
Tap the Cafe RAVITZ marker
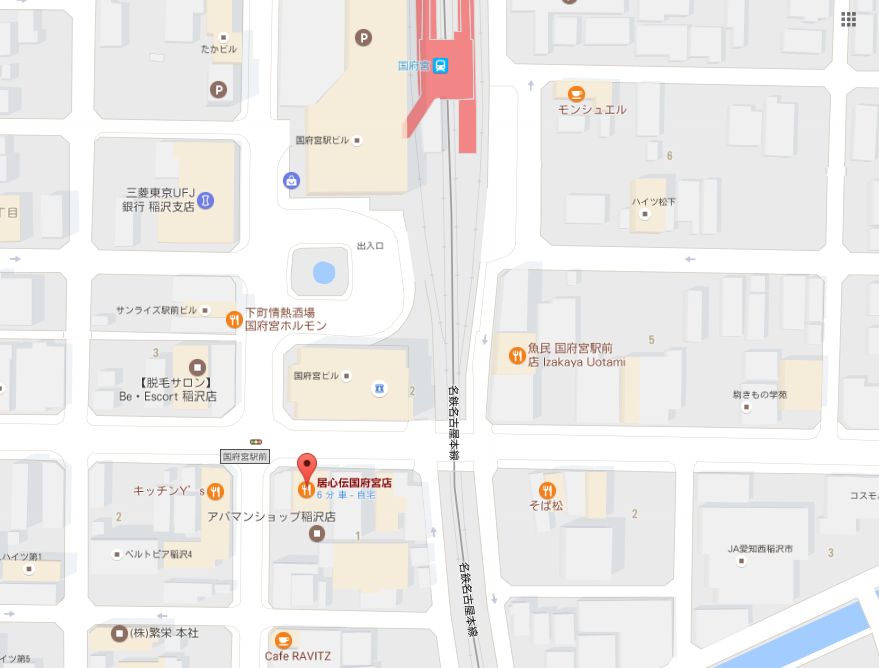coord(283,640)
